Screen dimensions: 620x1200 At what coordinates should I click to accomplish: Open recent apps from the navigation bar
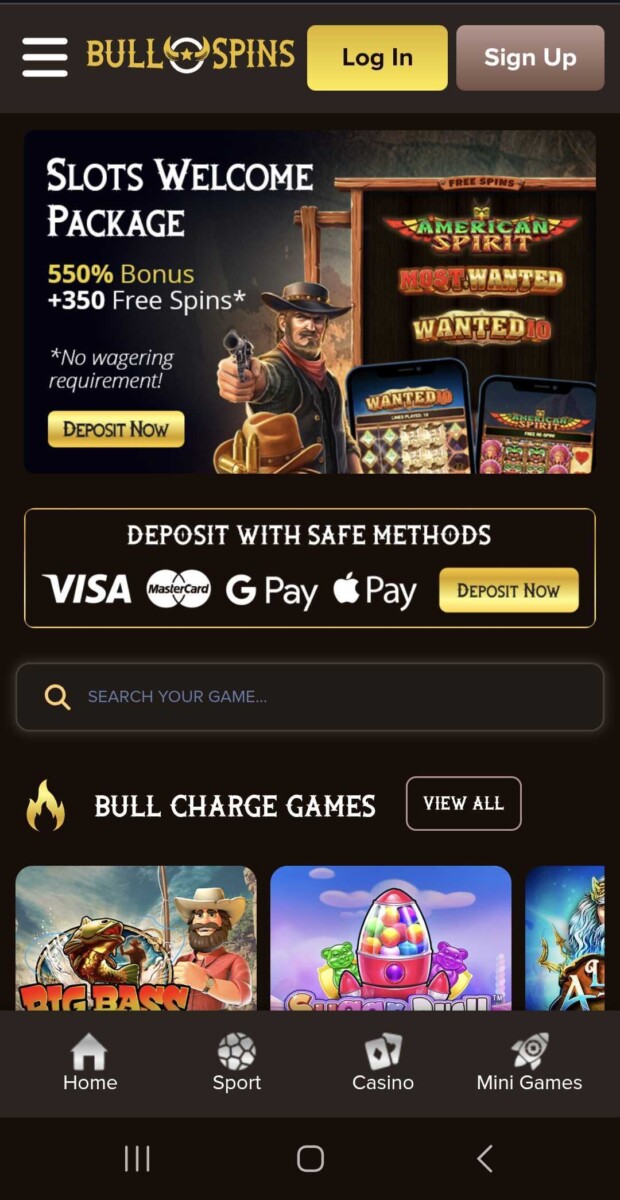(137, 1158)
